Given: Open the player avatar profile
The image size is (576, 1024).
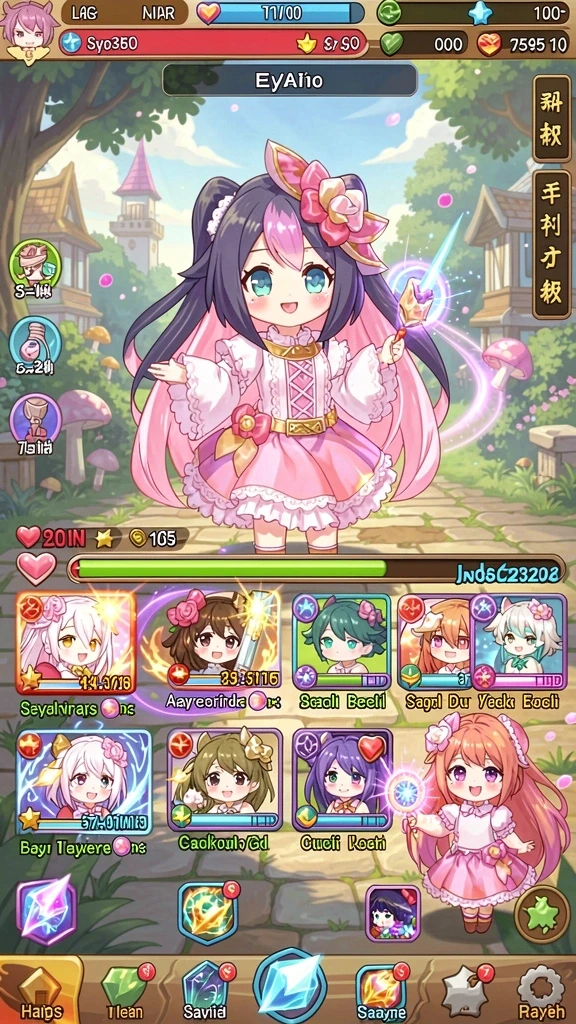Looking at the screenshot, I should [26, 27].
